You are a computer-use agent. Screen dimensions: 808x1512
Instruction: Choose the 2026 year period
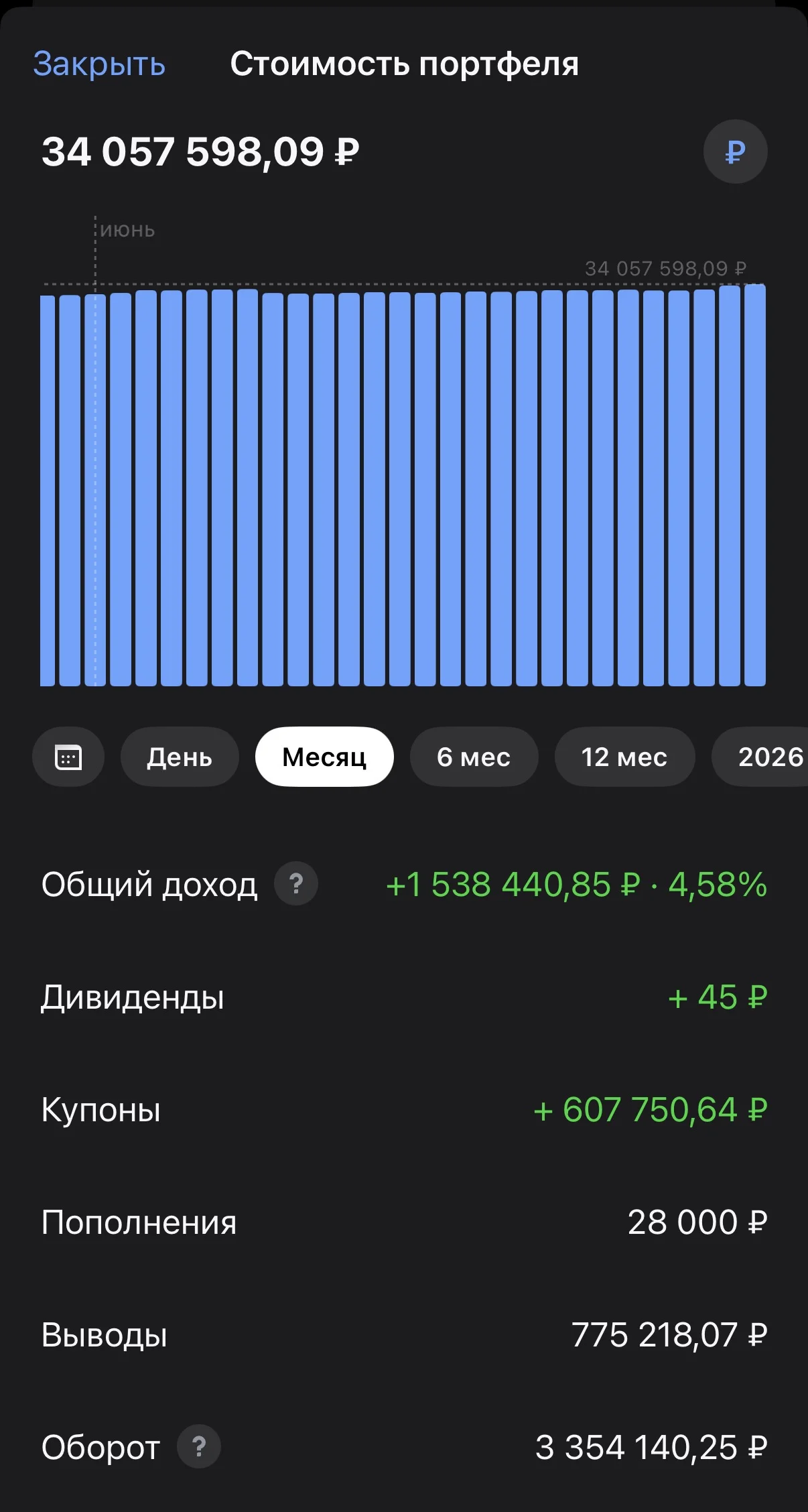[x=762, y=757]
